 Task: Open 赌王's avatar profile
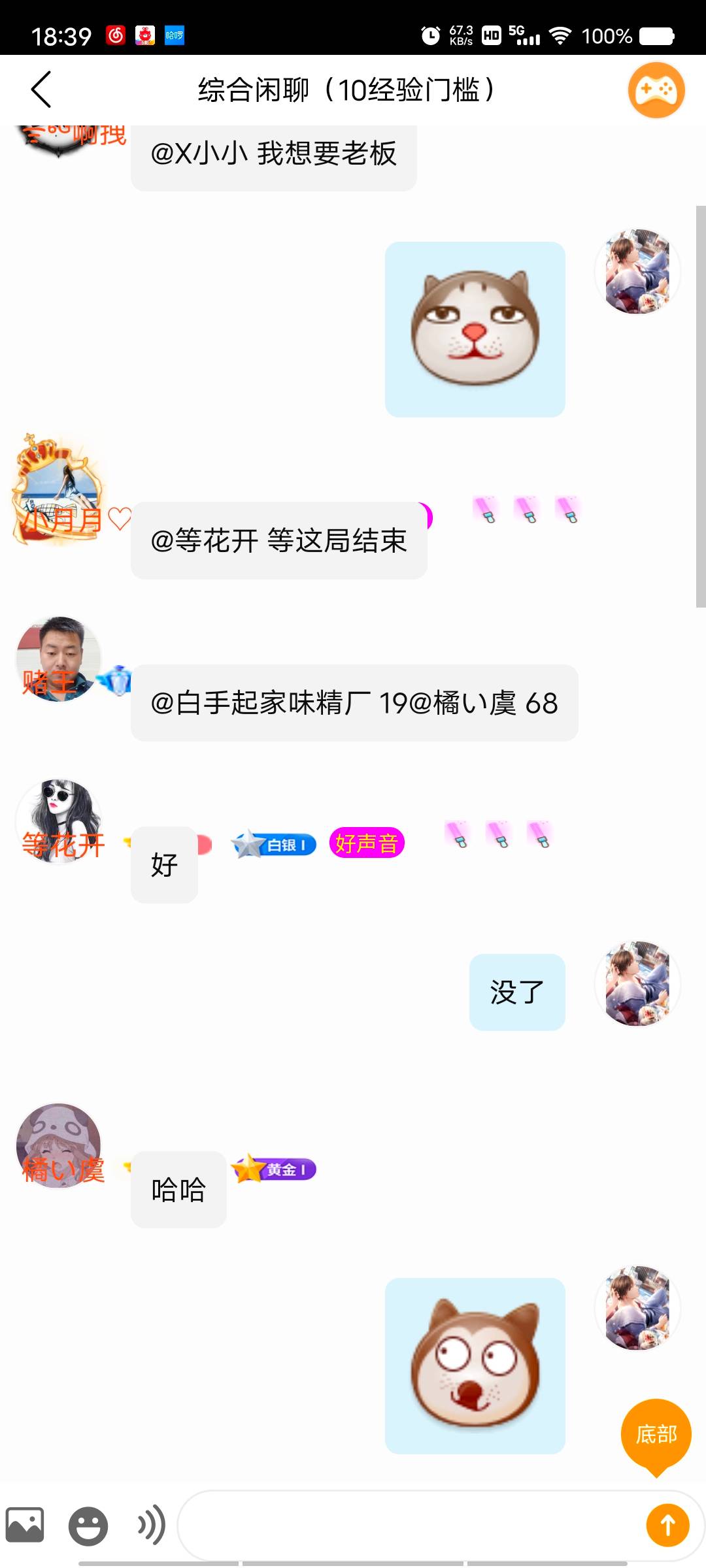[59, 659]
